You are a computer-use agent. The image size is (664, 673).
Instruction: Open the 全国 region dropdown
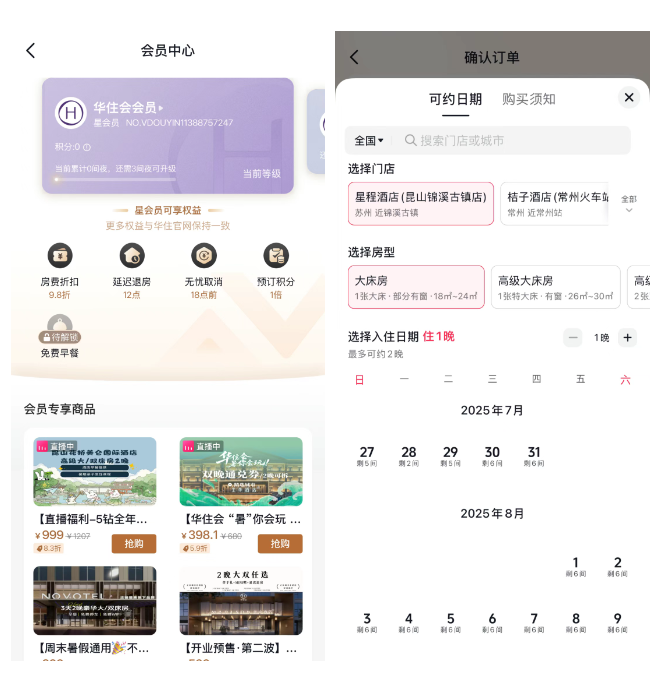point(368,140)
